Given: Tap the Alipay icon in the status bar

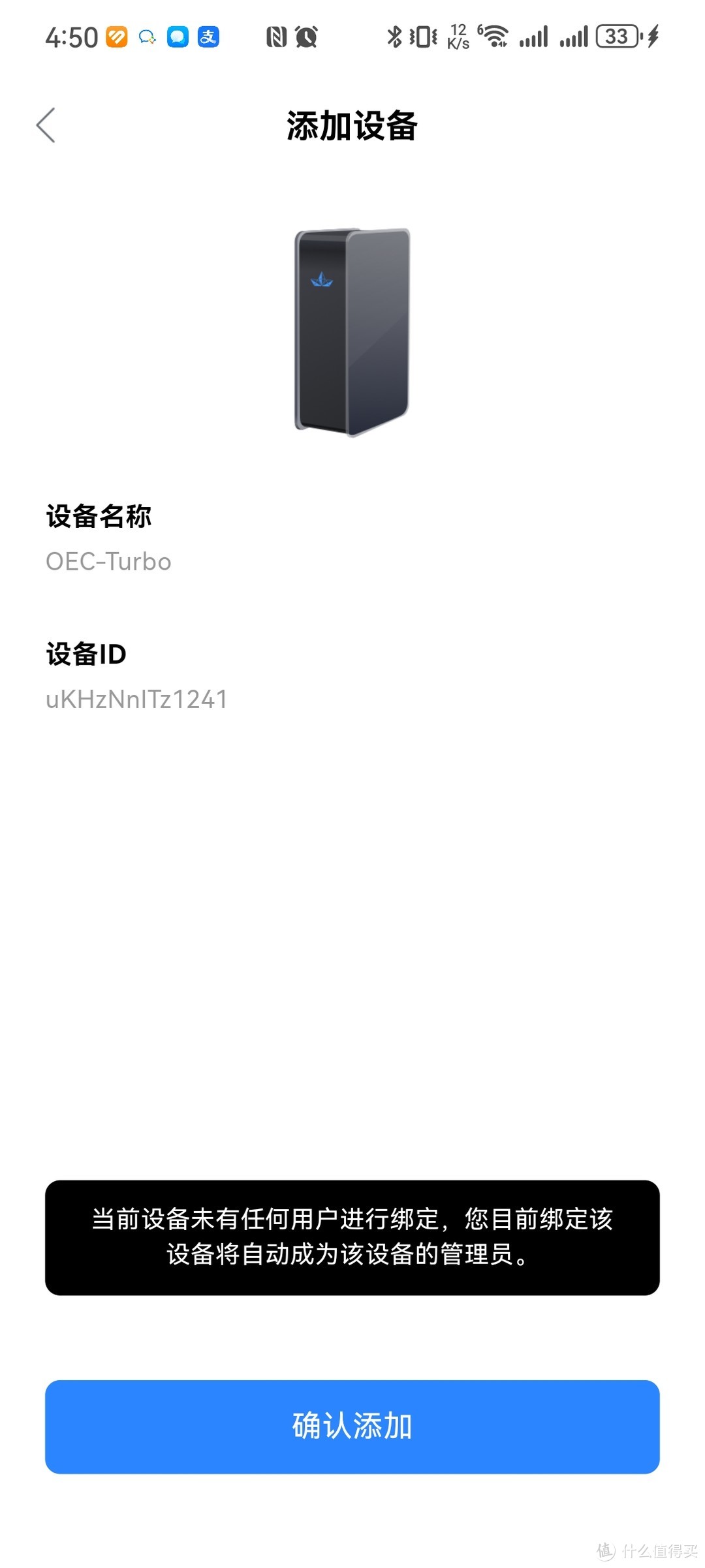Looking at the screenshot, I should tap(208, 37).
